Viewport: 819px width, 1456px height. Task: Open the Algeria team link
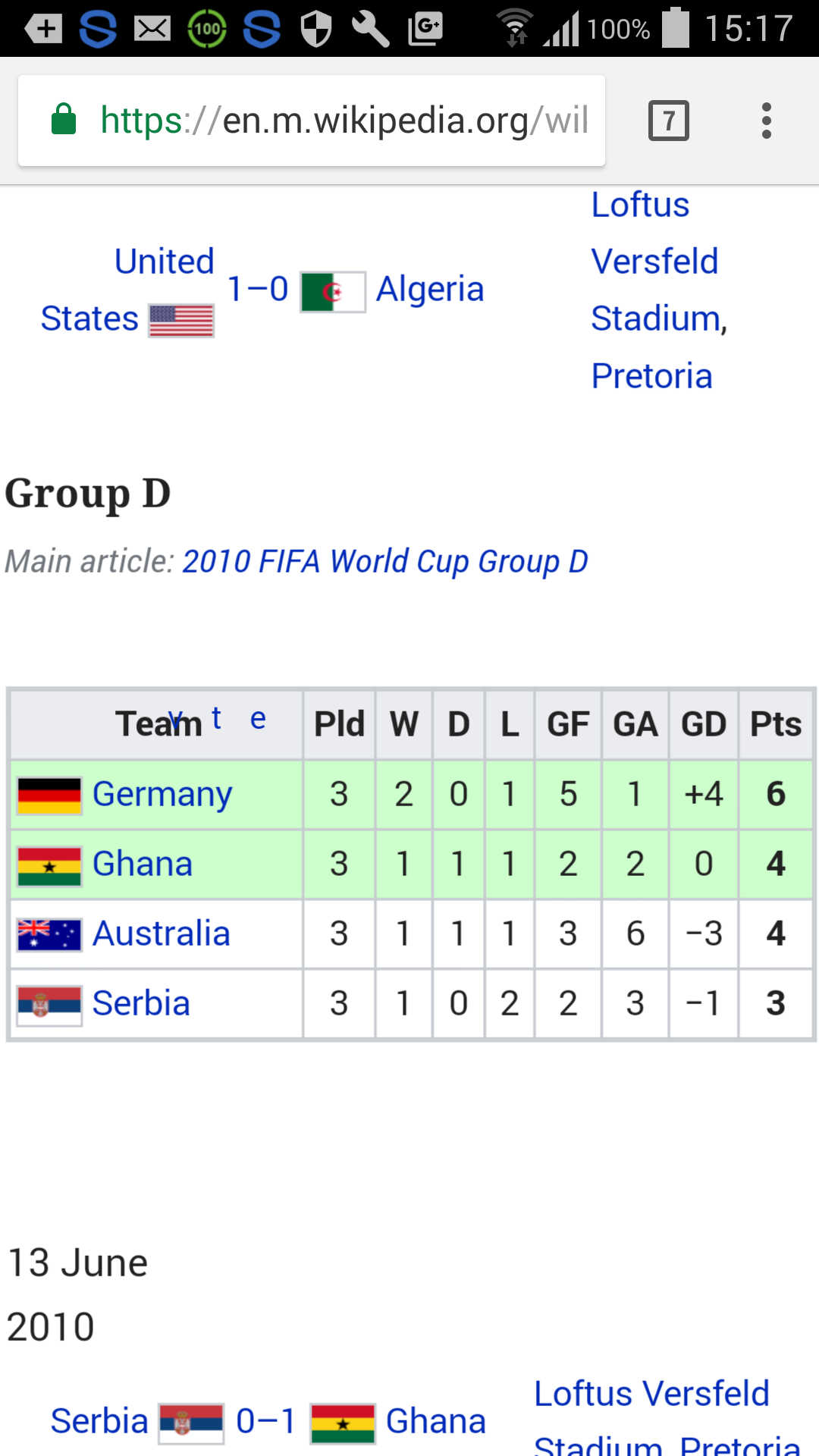tap(430, 290)
